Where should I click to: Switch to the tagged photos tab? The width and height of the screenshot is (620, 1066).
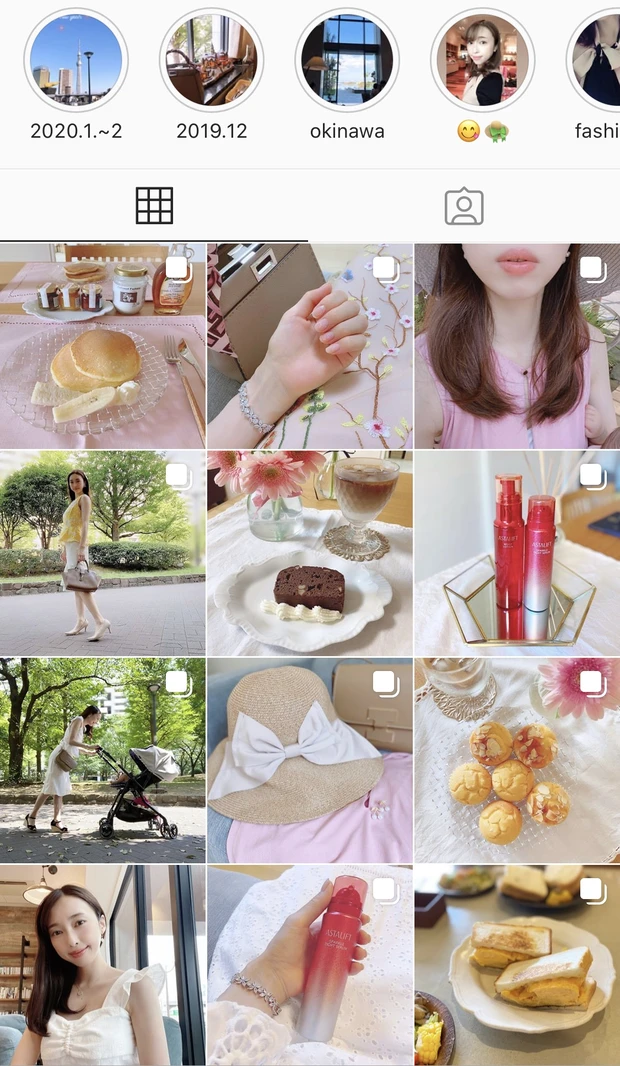coord(464,206)
